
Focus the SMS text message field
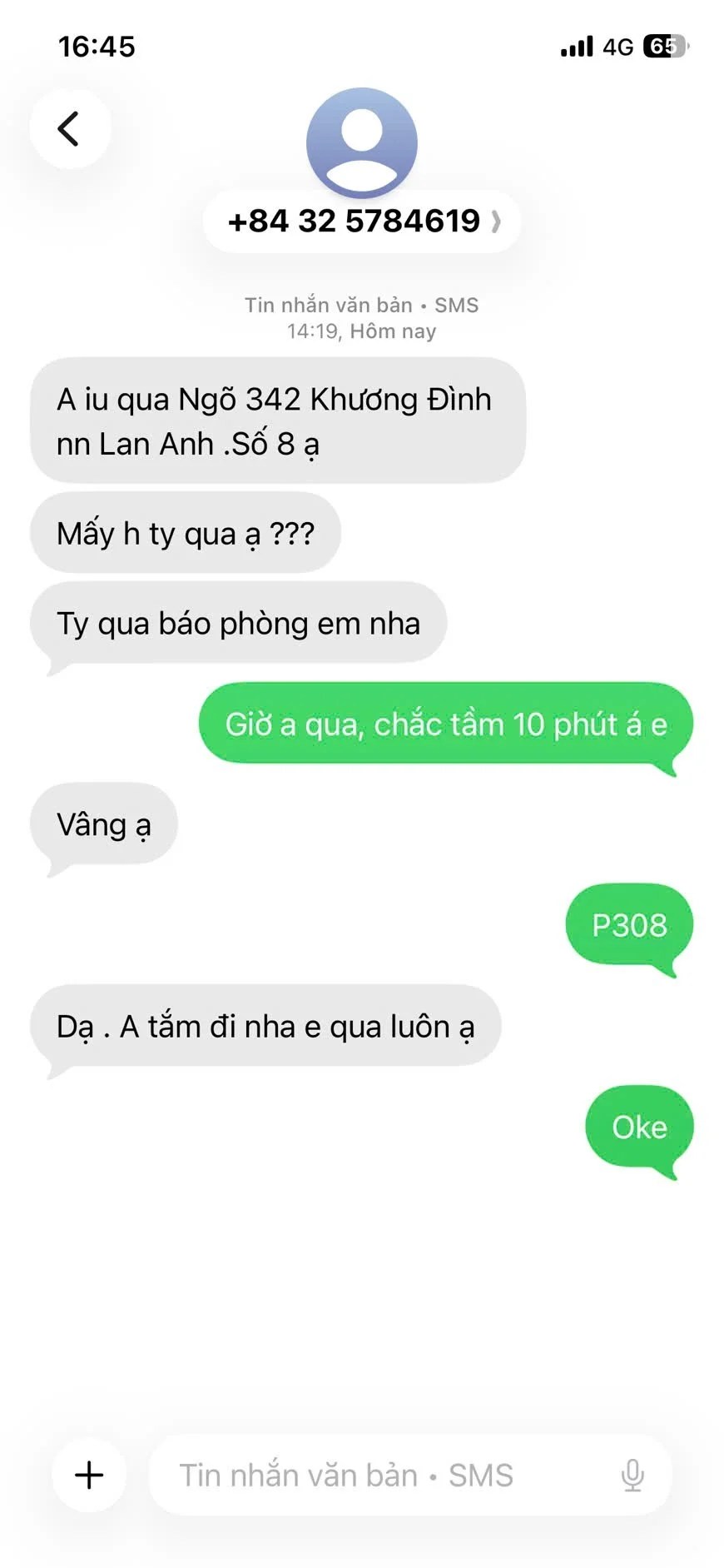tap(374, 1475)
